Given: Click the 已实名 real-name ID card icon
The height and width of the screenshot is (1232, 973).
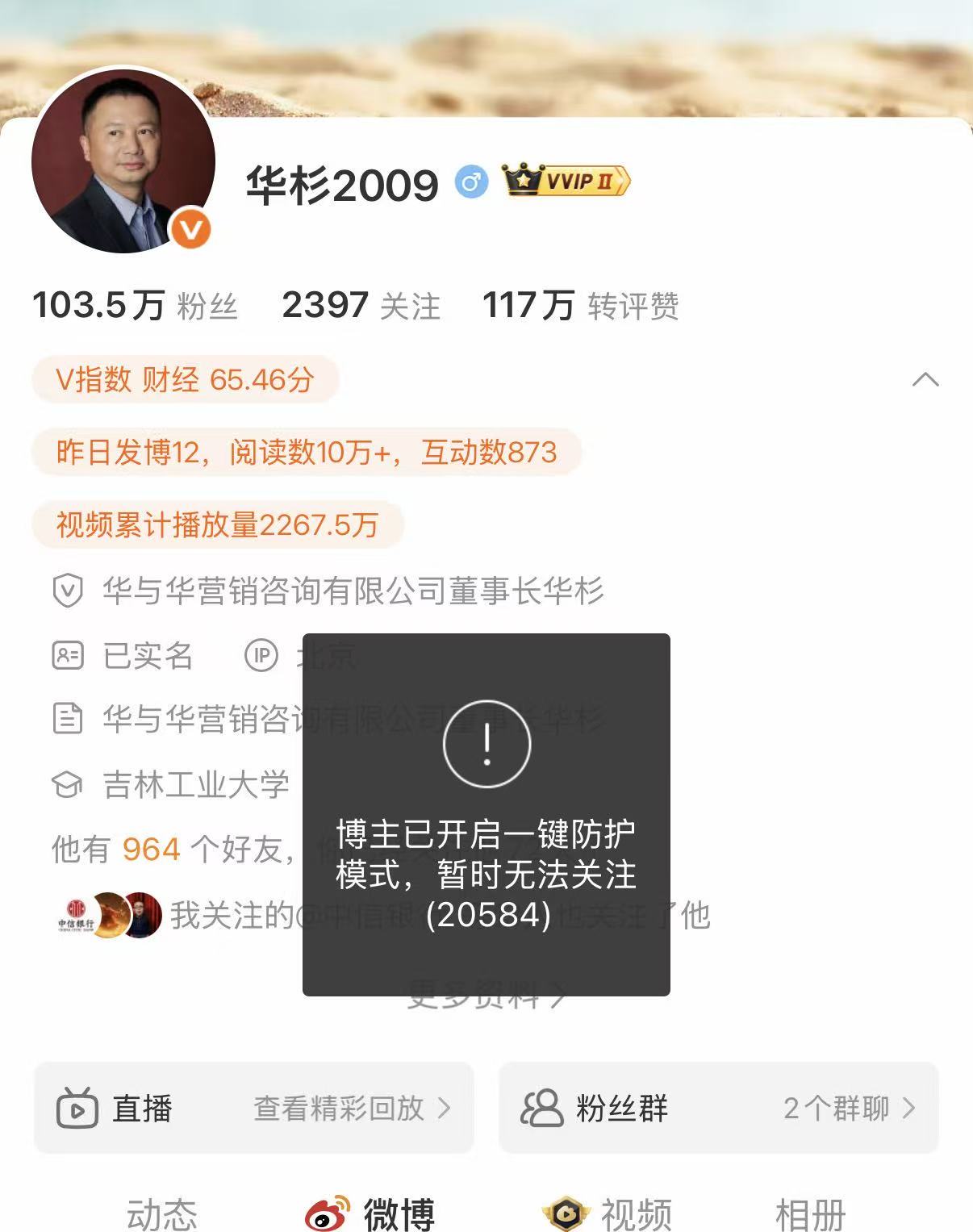Looking at the screenshot, I should tap(69, 656).
